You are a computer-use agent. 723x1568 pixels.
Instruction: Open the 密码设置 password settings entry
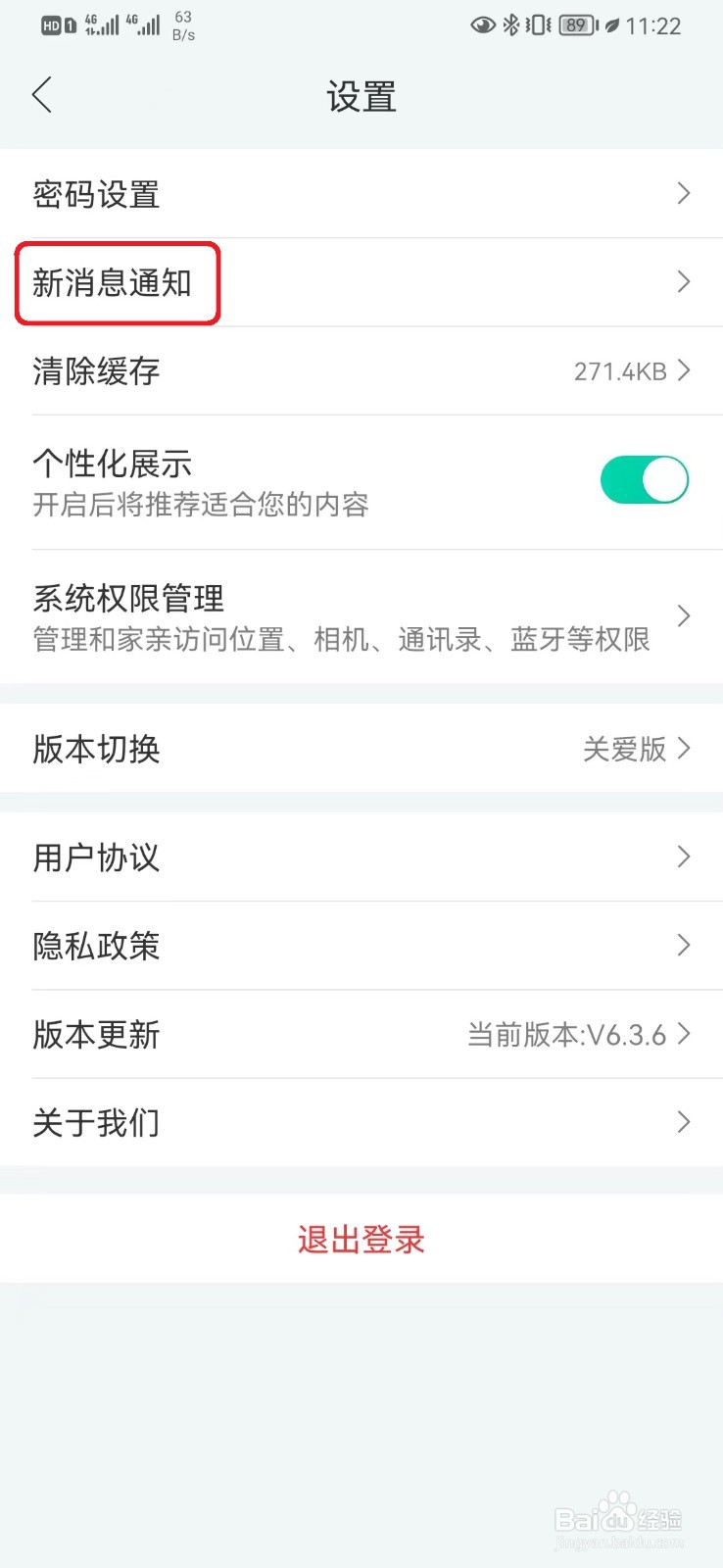click(x=361, y=194)
